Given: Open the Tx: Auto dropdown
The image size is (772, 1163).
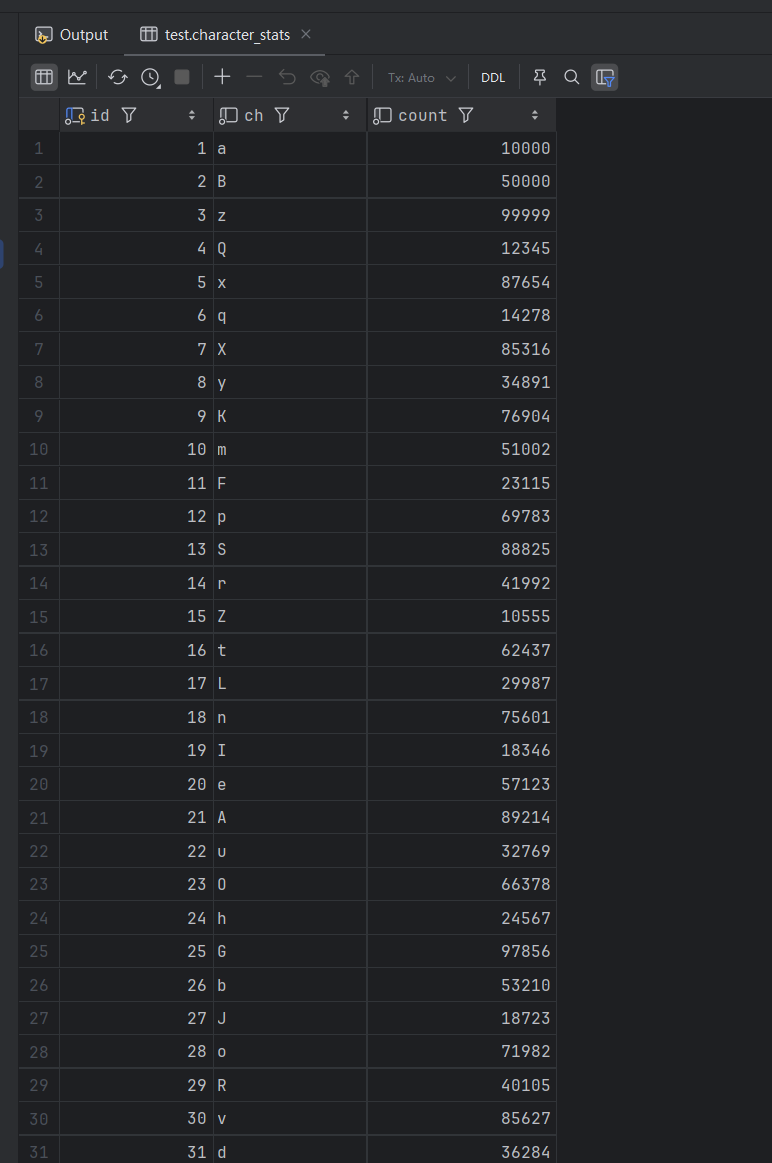Looking at the screenshot, I should click(421, 77).
